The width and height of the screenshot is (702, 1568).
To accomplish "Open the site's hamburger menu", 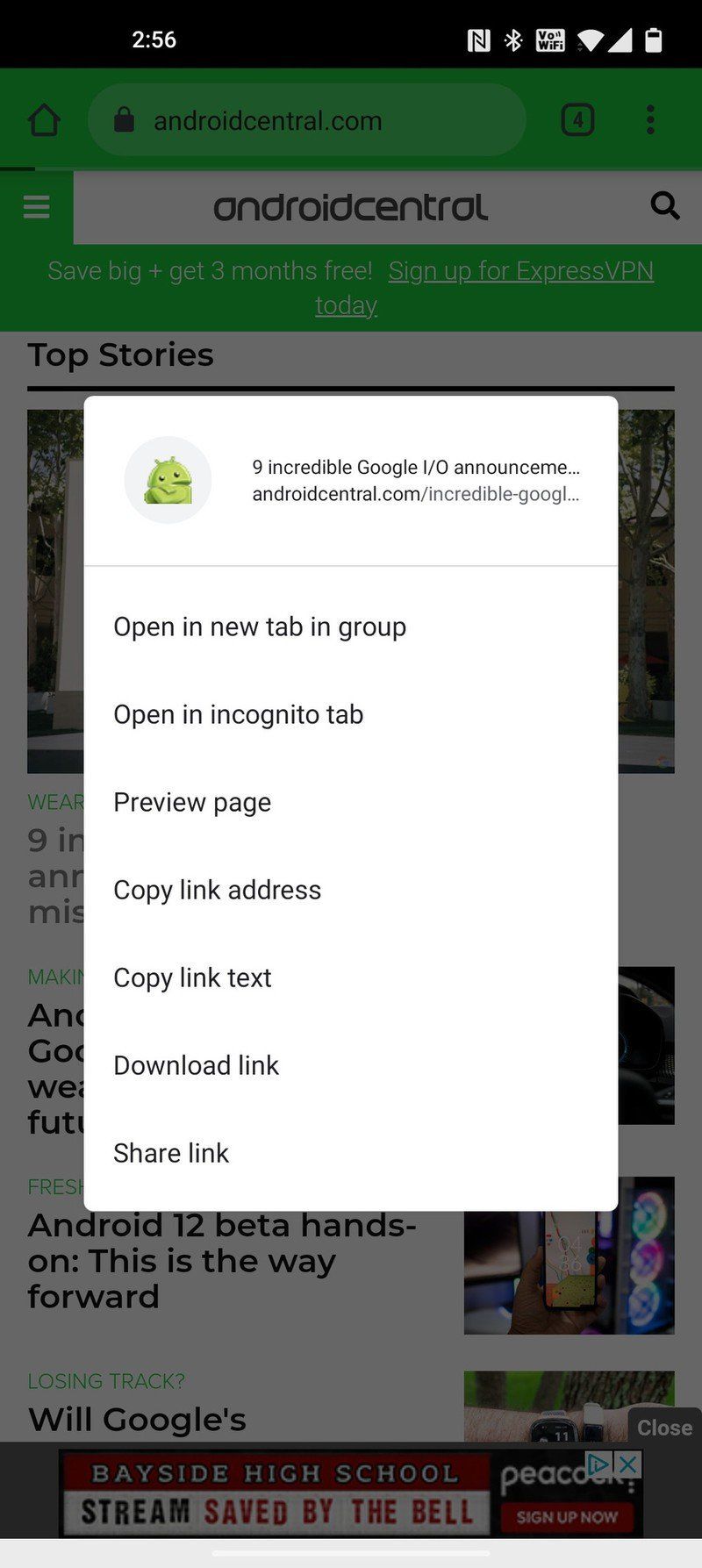I will tap(37, 207).
